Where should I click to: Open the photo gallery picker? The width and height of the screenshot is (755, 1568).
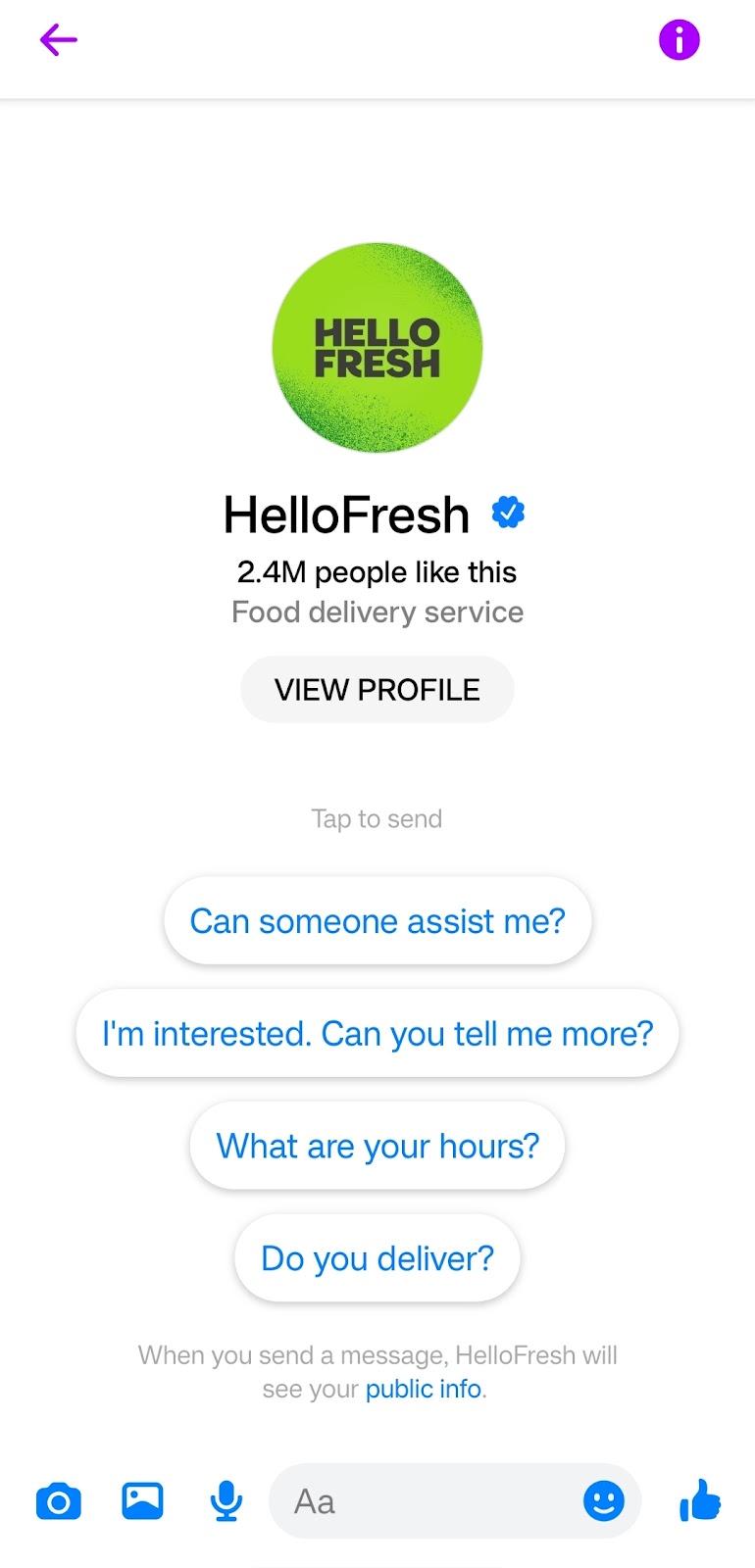[x=142, y=1500]
